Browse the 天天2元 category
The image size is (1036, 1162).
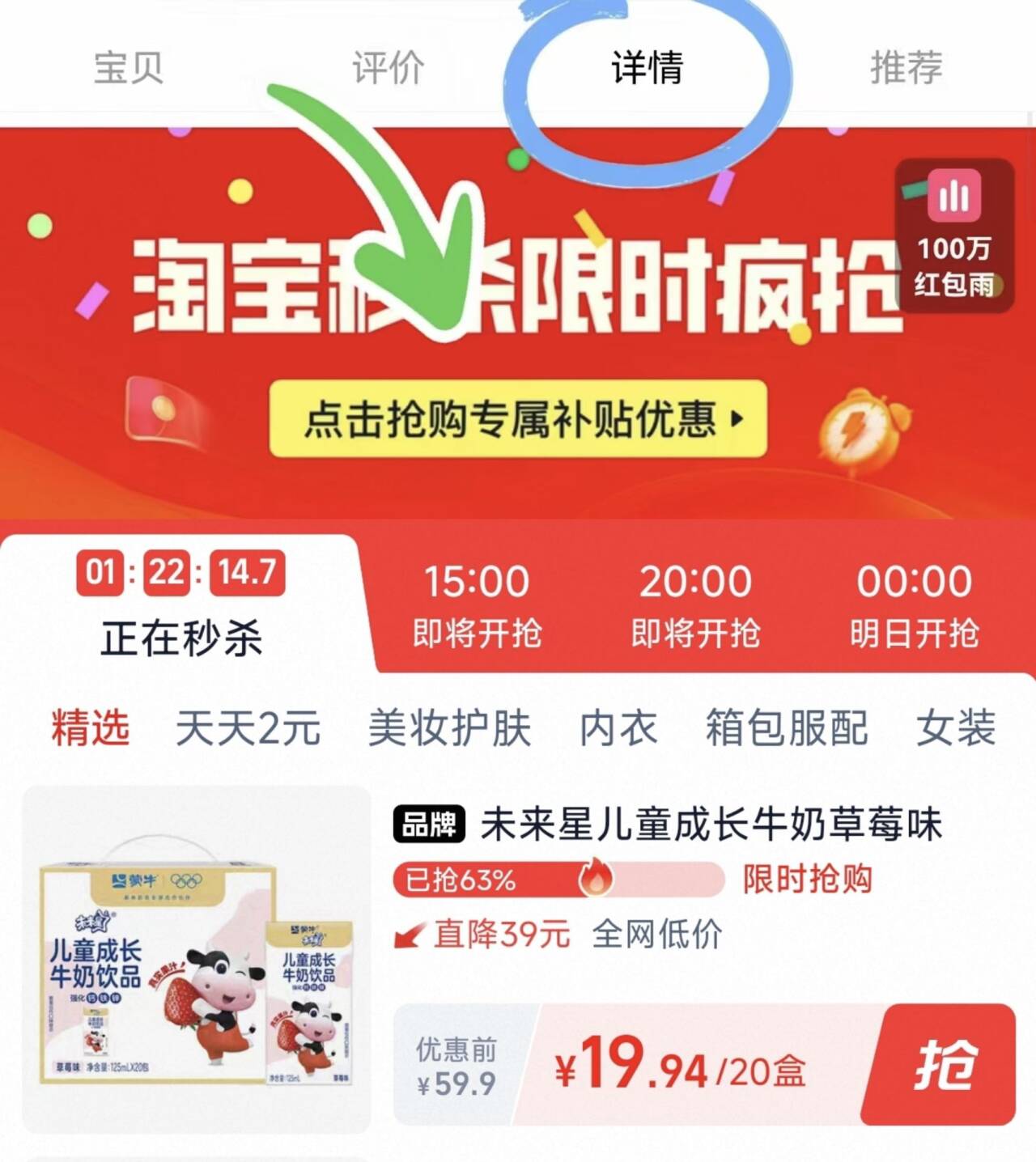248,727
